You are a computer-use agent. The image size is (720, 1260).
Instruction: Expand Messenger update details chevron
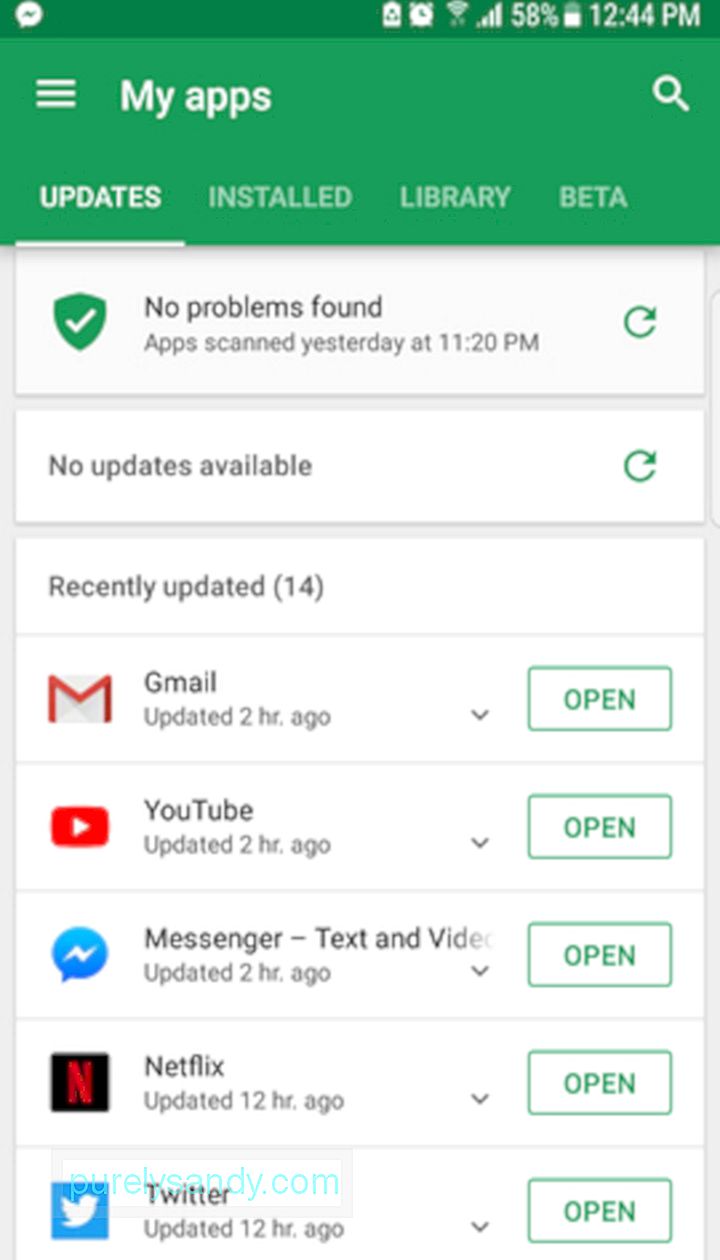point(480,971)
